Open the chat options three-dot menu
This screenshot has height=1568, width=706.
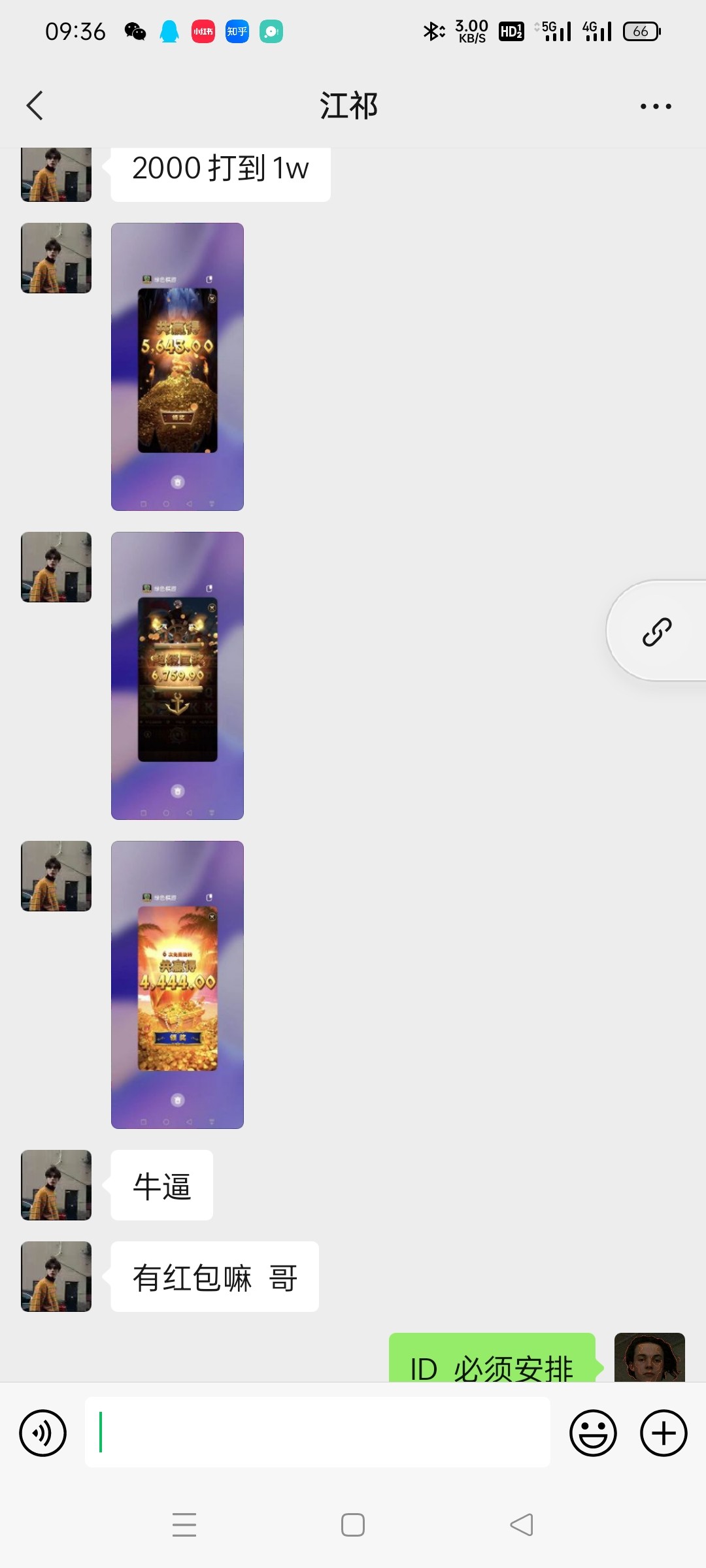(x=656, y=106)
